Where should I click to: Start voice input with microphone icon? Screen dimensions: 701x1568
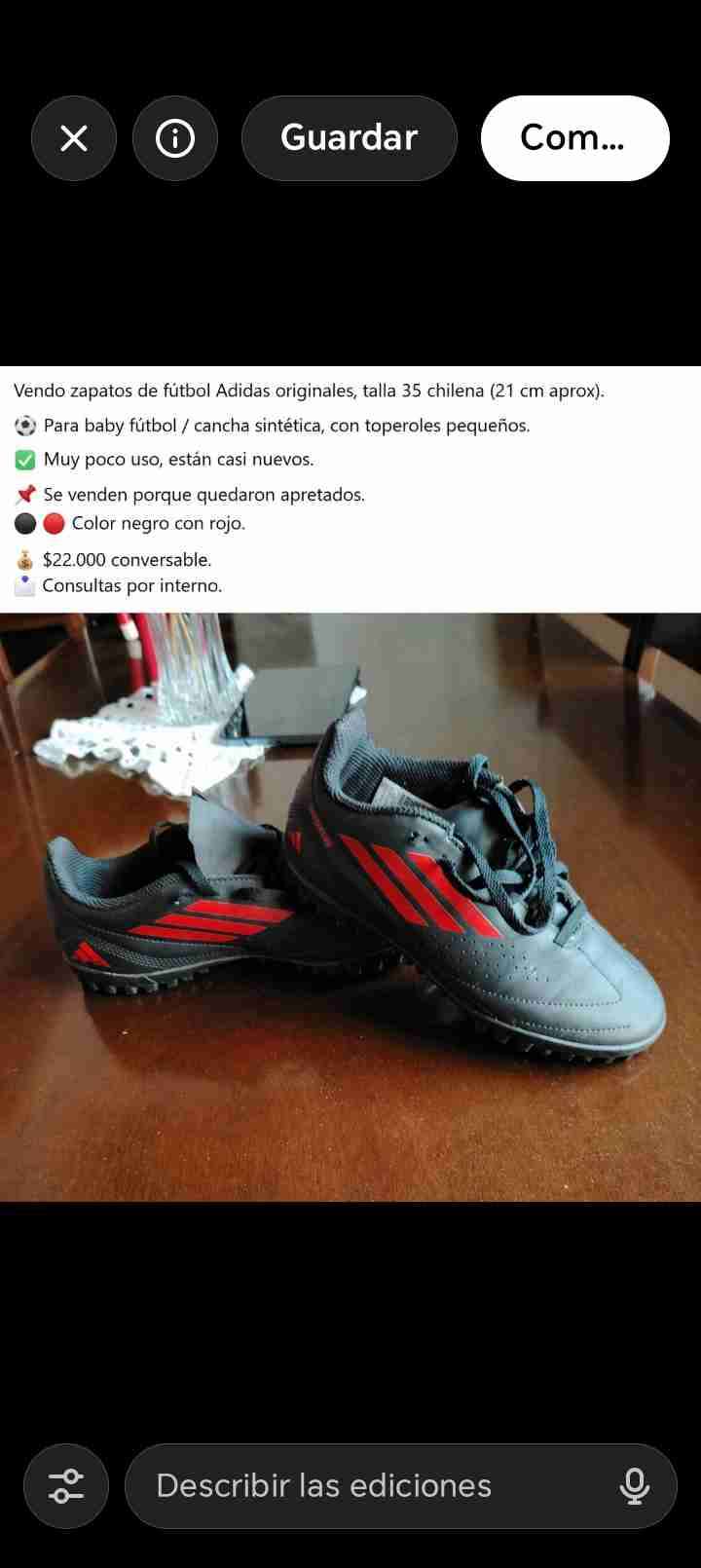(634, 1485)
